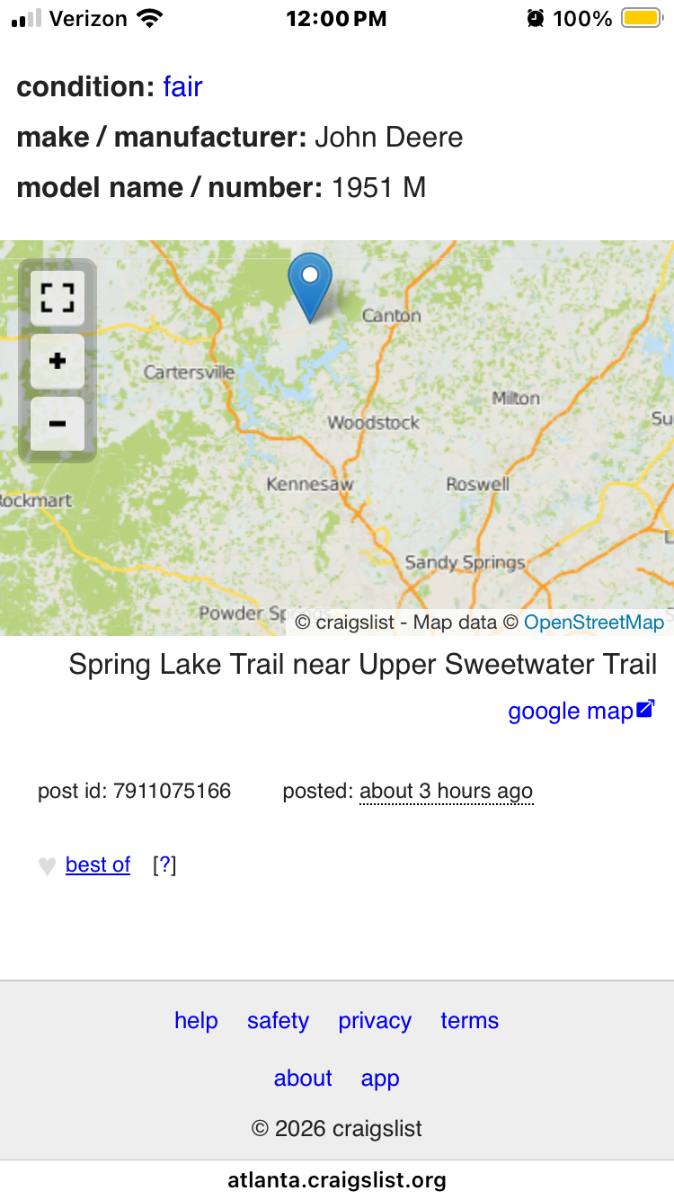
Task: Open the terms link
Action: click(x=469, y=1021)
